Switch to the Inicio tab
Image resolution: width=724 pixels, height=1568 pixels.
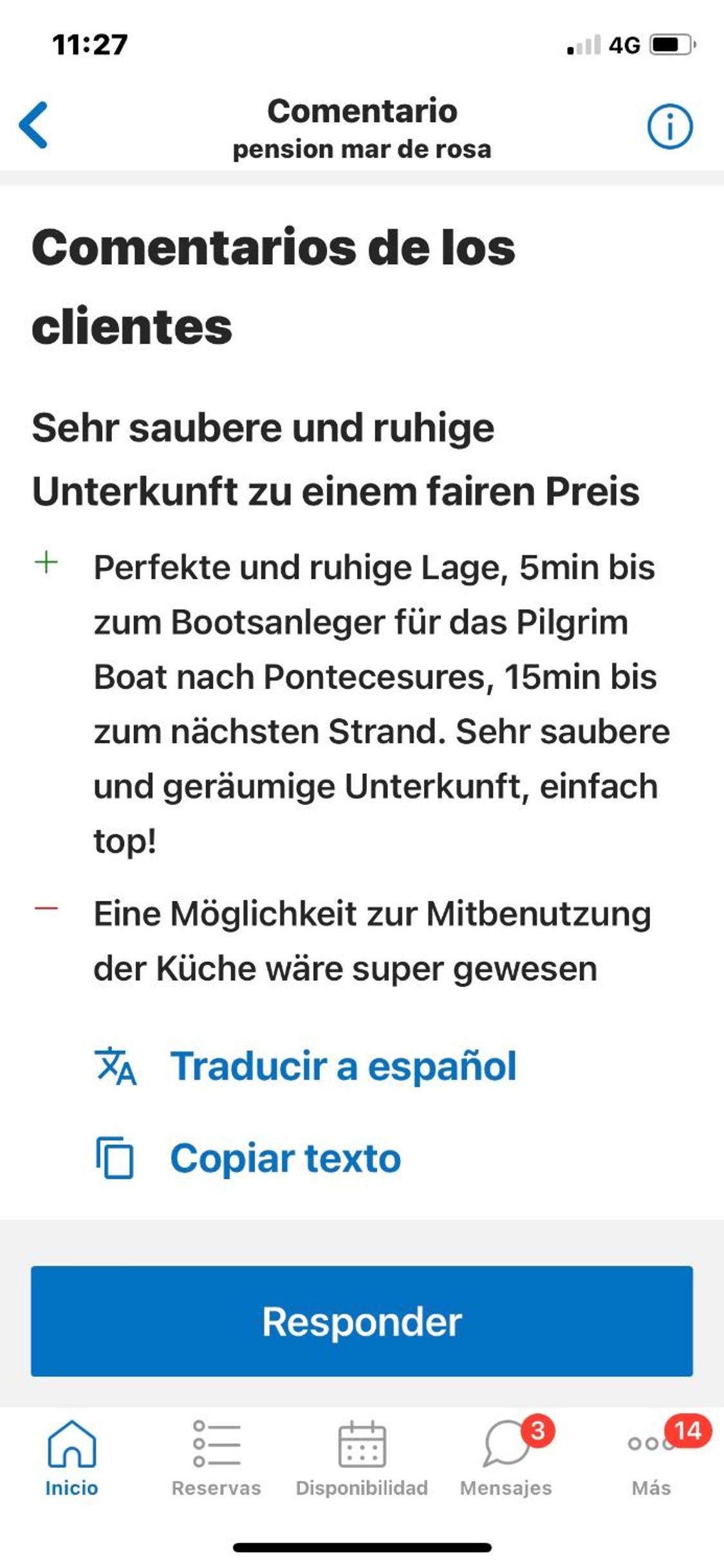click(71, 1458)
